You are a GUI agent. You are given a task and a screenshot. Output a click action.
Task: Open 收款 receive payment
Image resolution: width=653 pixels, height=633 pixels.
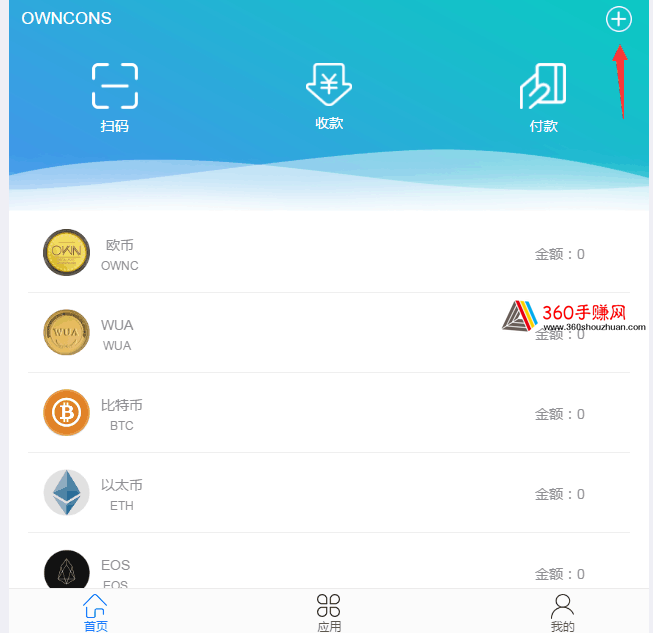click(x=329, y=96)
